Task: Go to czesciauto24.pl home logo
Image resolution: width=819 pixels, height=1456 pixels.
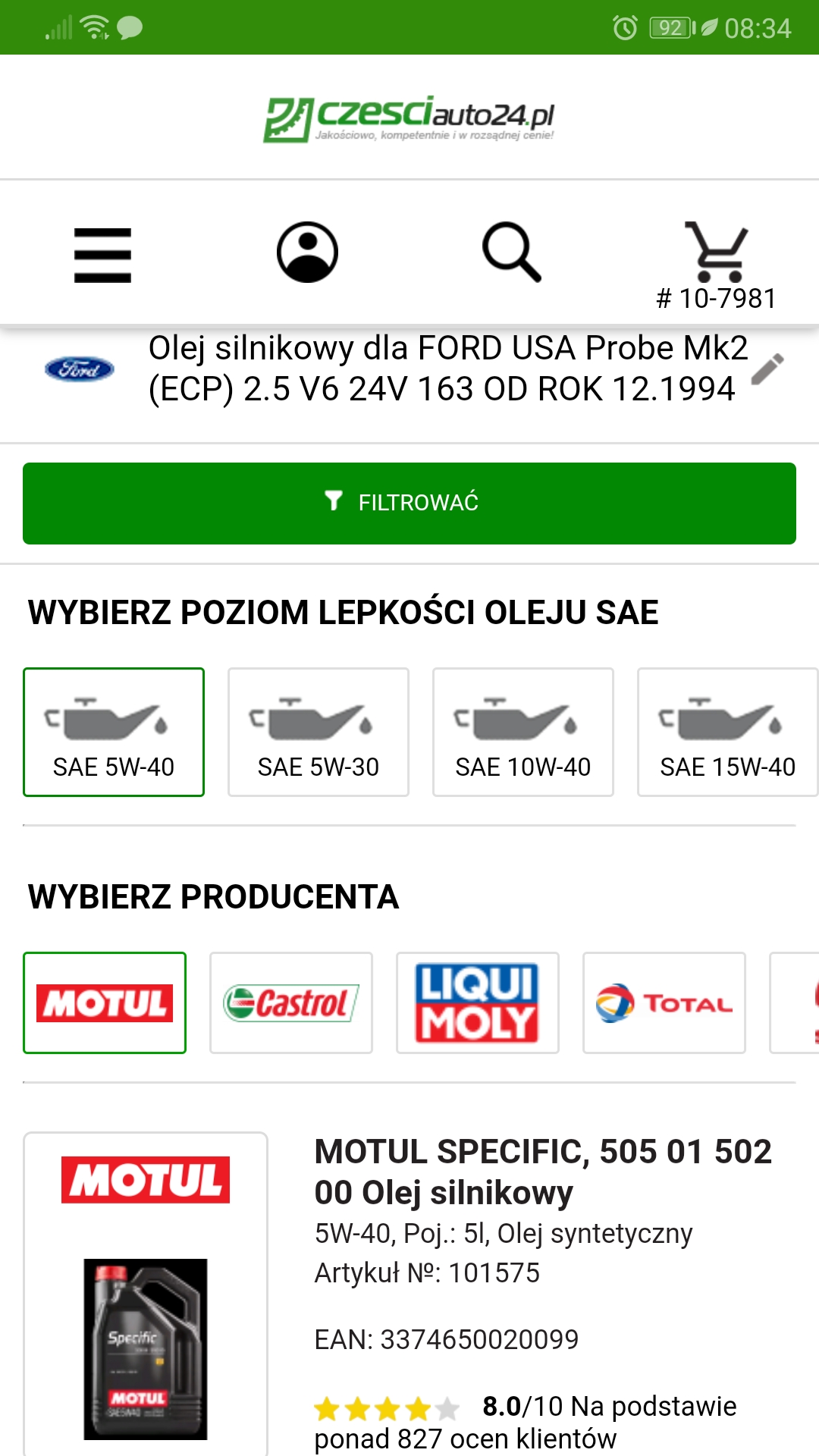Action: (x=409, y=118)
